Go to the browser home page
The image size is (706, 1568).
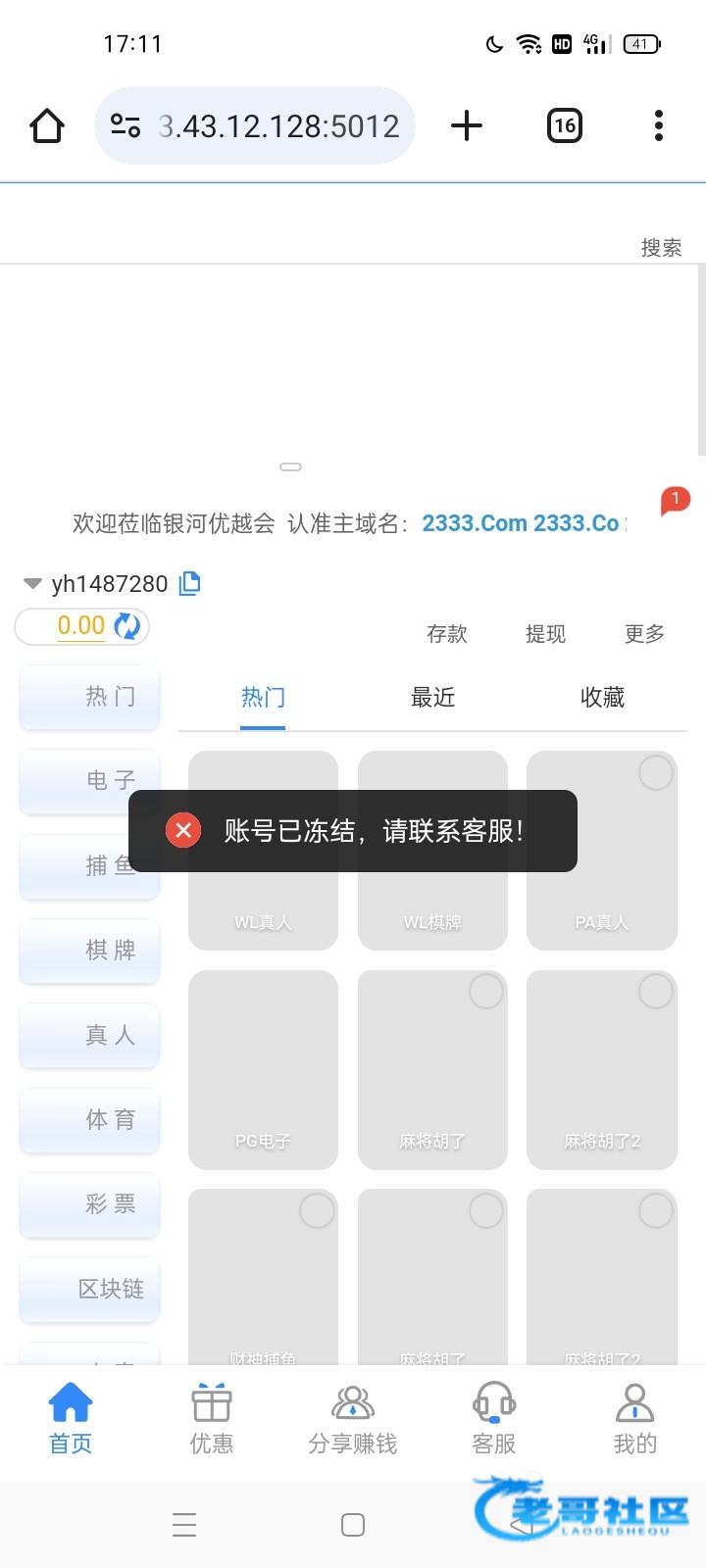point(47,125)
